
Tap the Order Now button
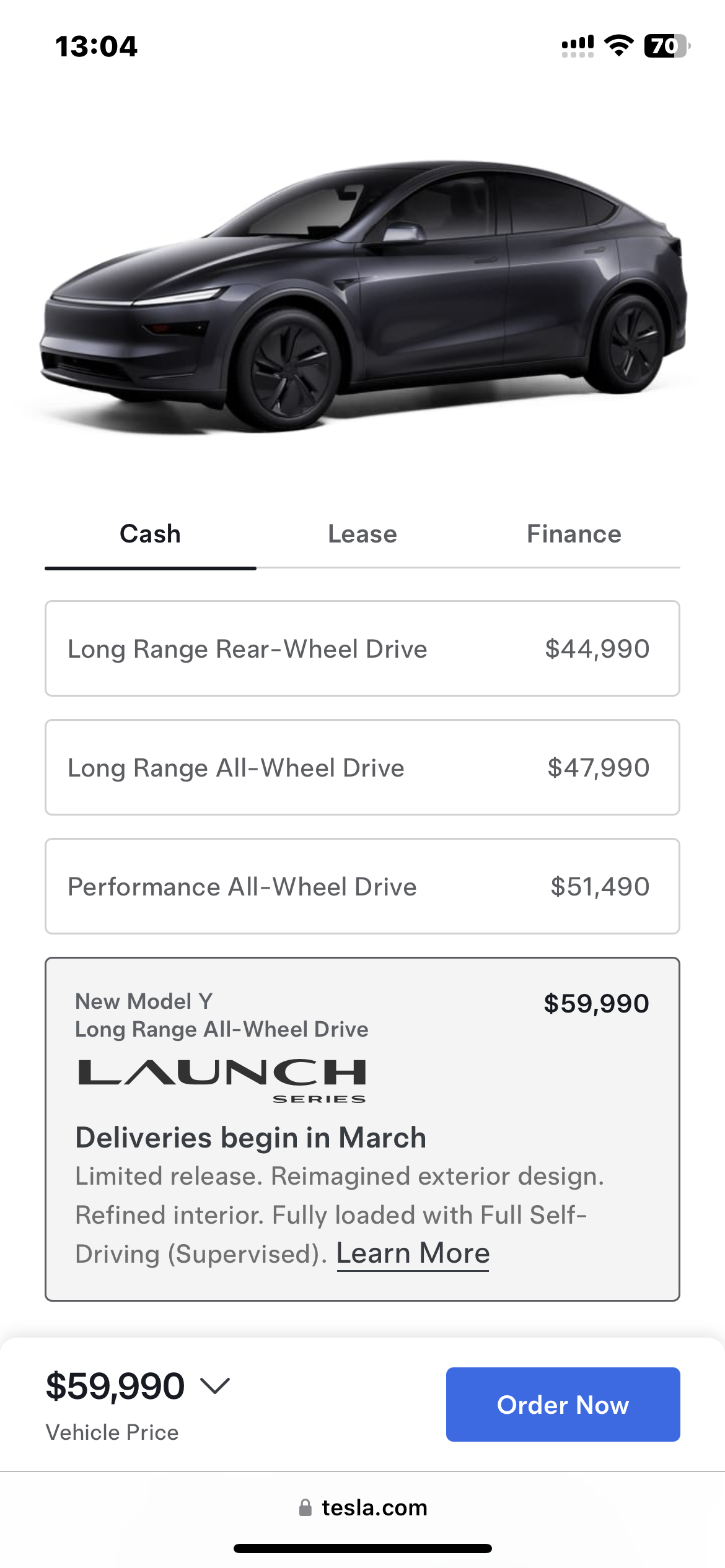pyautogui.click(x=563, y=1405)
